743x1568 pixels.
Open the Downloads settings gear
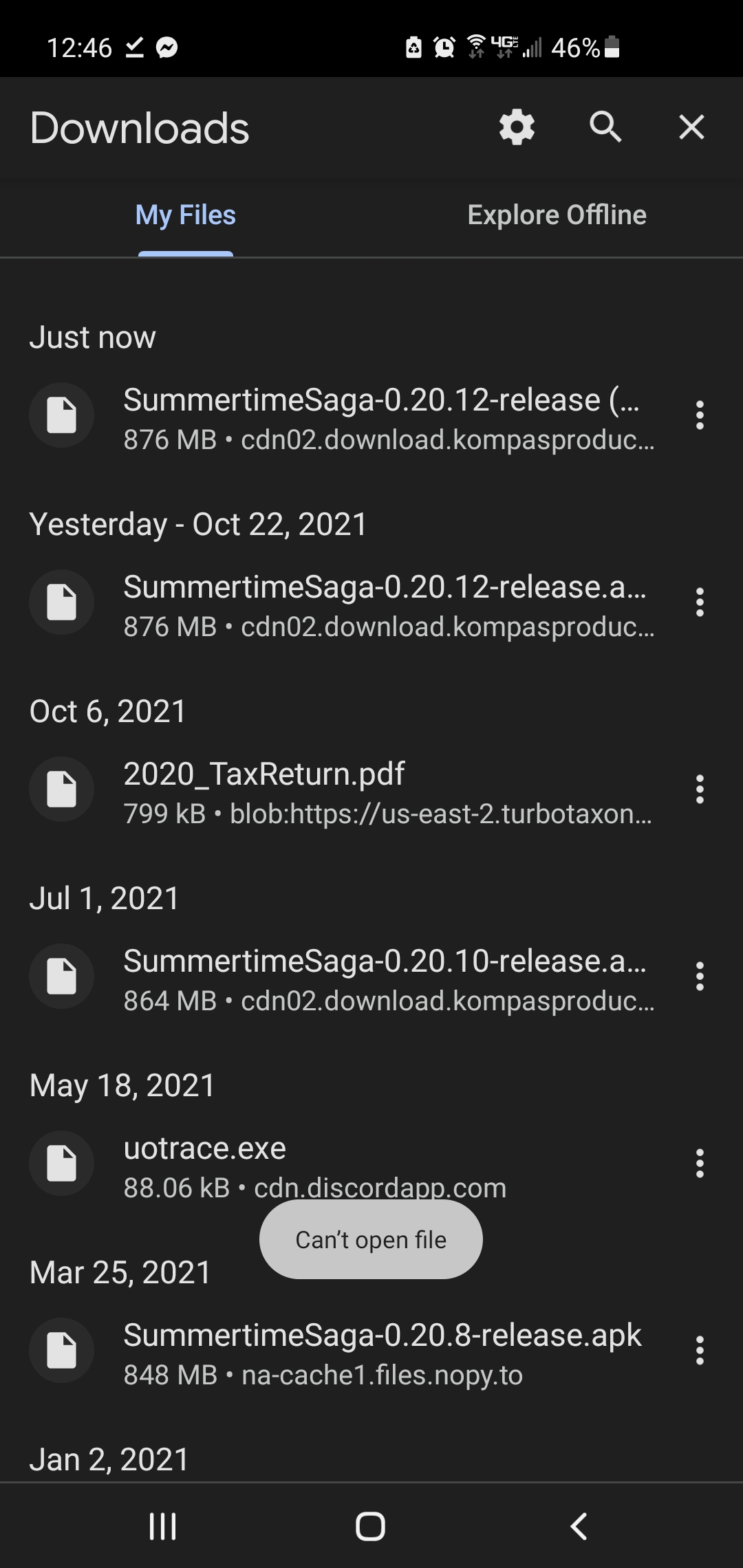[x=517, y=127]
